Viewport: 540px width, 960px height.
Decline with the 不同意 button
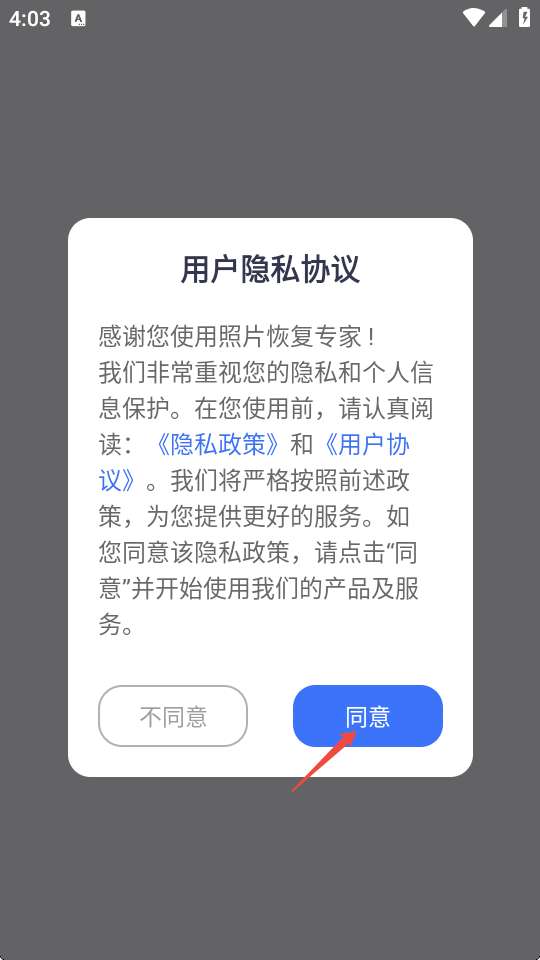173,716
